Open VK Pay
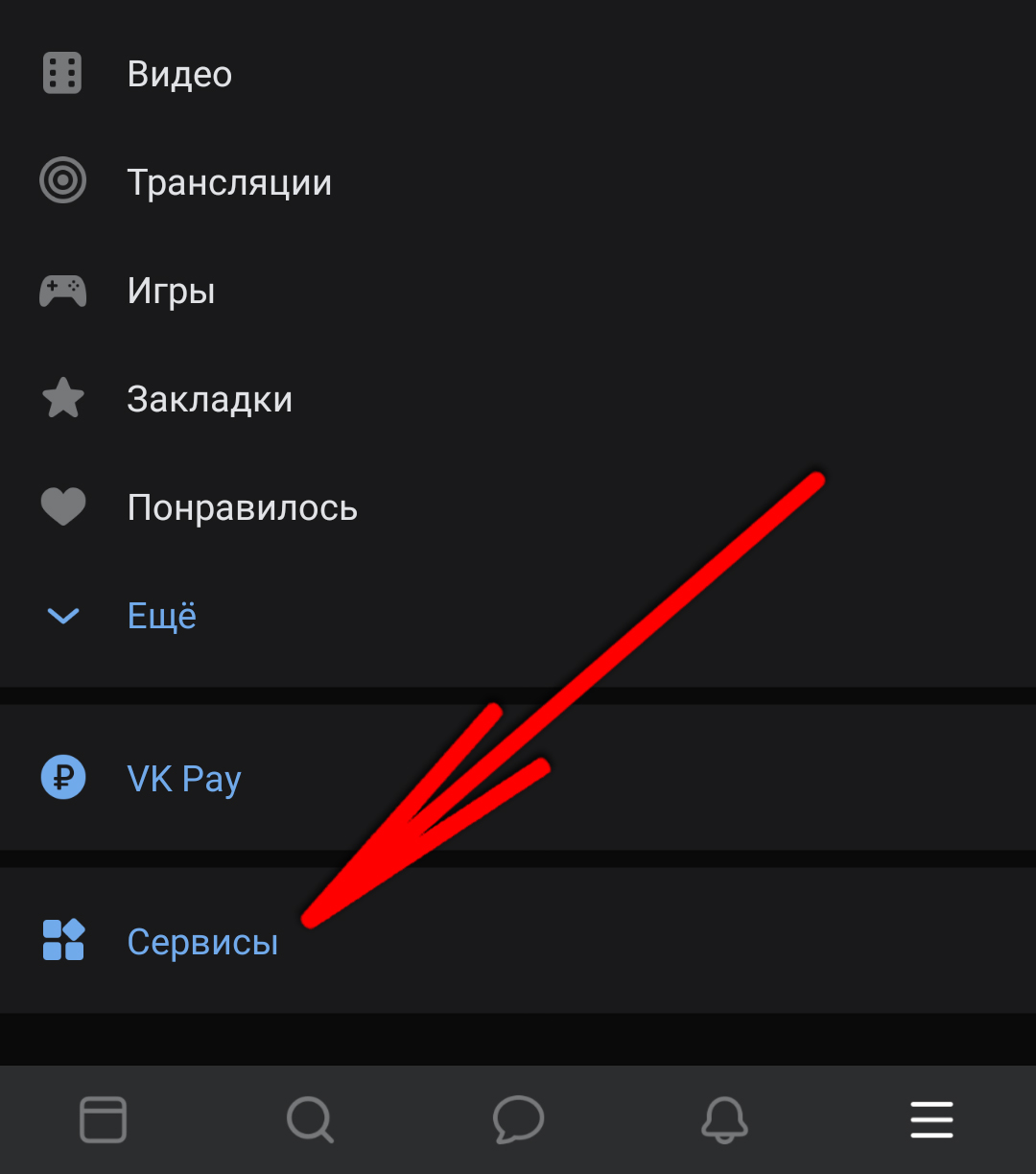 click(x=183, y=778)
